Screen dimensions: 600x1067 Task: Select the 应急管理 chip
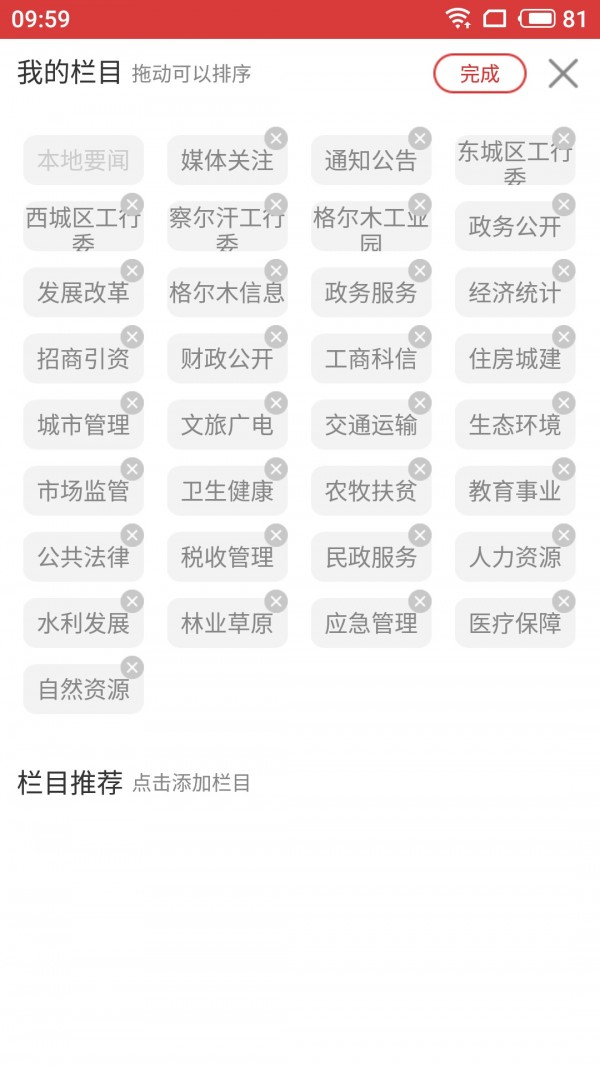point(371,623)
